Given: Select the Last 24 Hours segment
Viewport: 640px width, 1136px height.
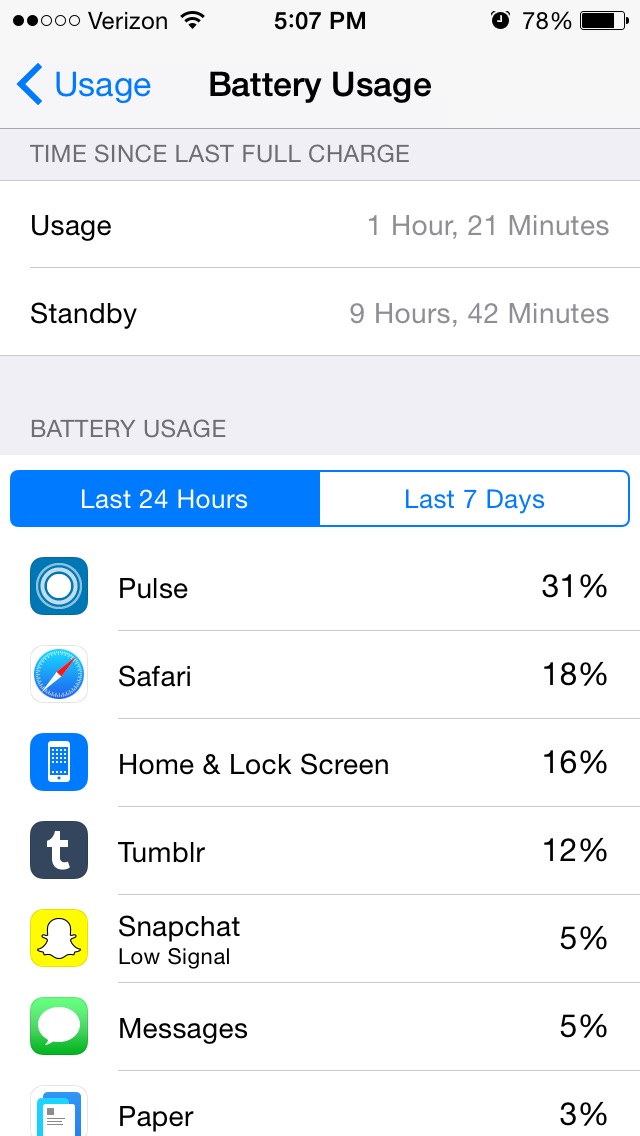Looking at the screenshot, I should pos(165,498).
